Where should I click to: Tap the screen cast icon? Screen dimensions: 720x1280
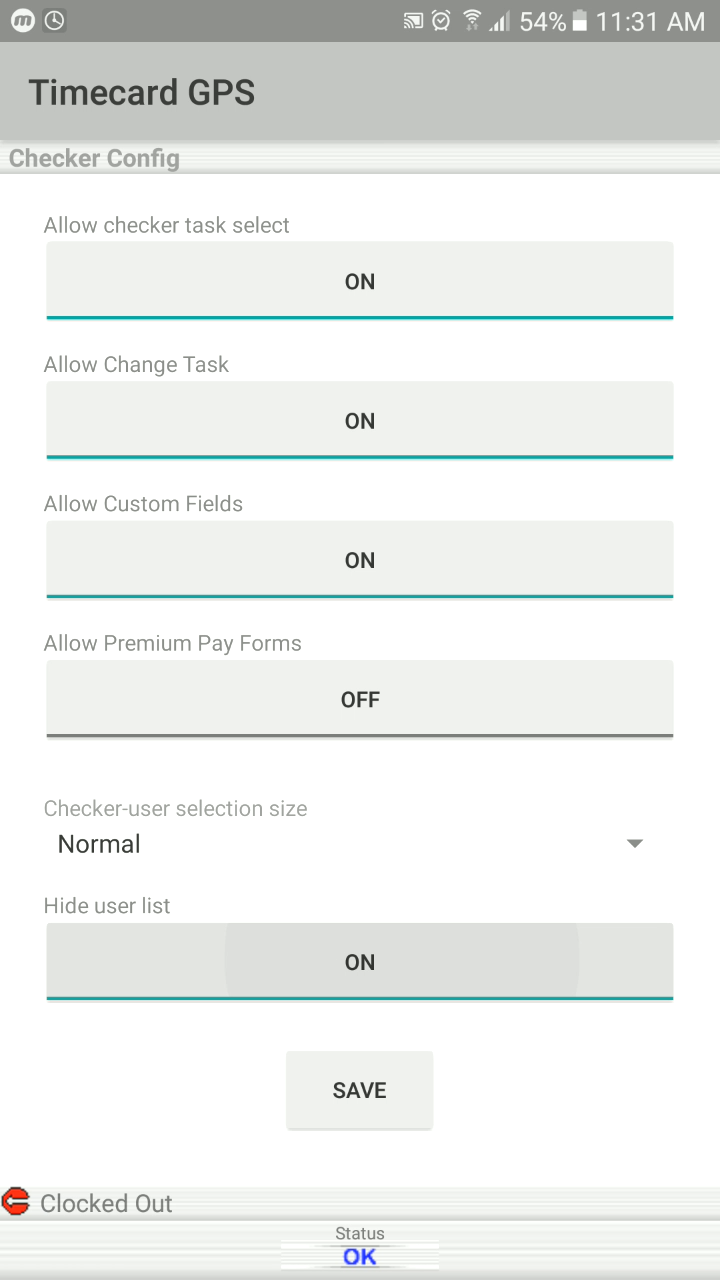tap(413, 20)
